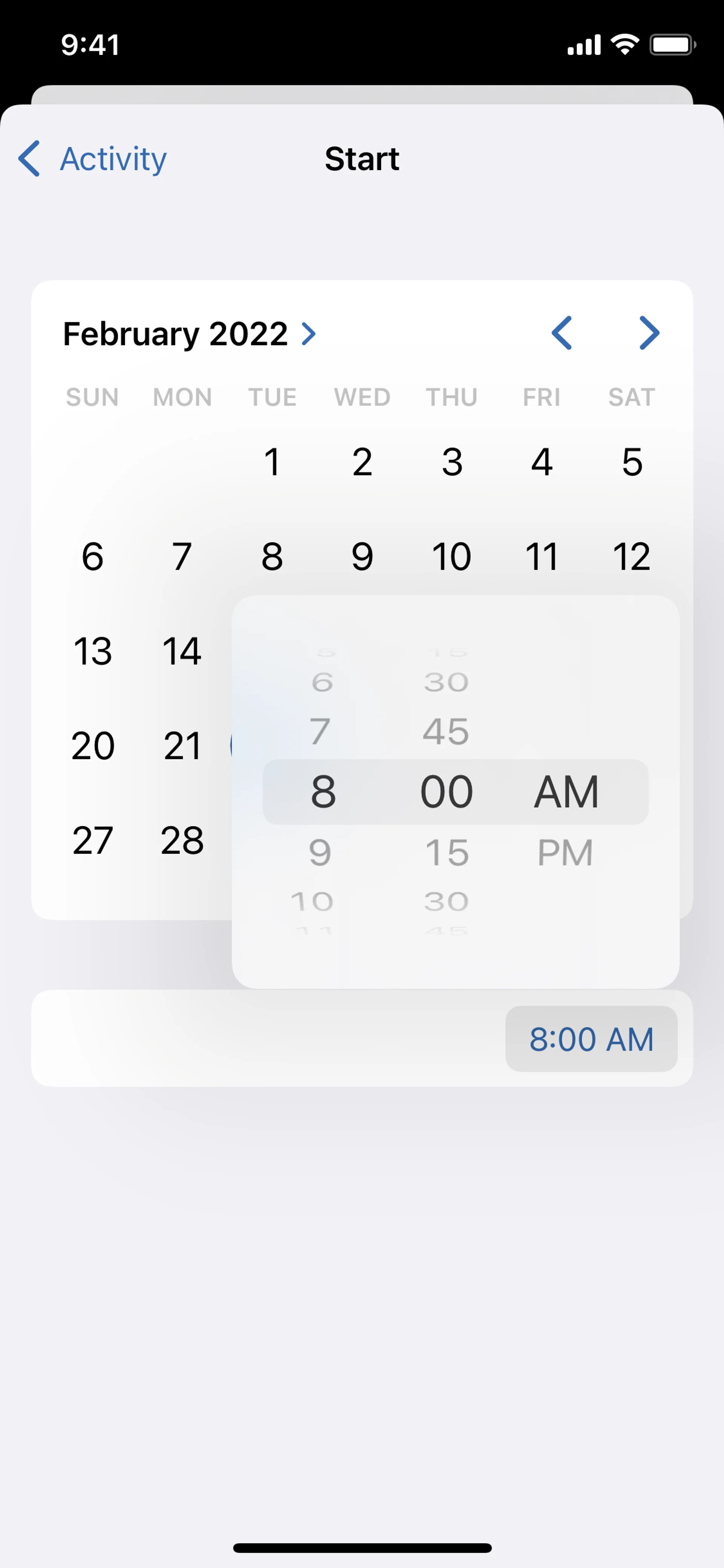Pick February 12 as the date
Image resolution: width=724 pixels, height=1568 pixels.
coord(632,556)
